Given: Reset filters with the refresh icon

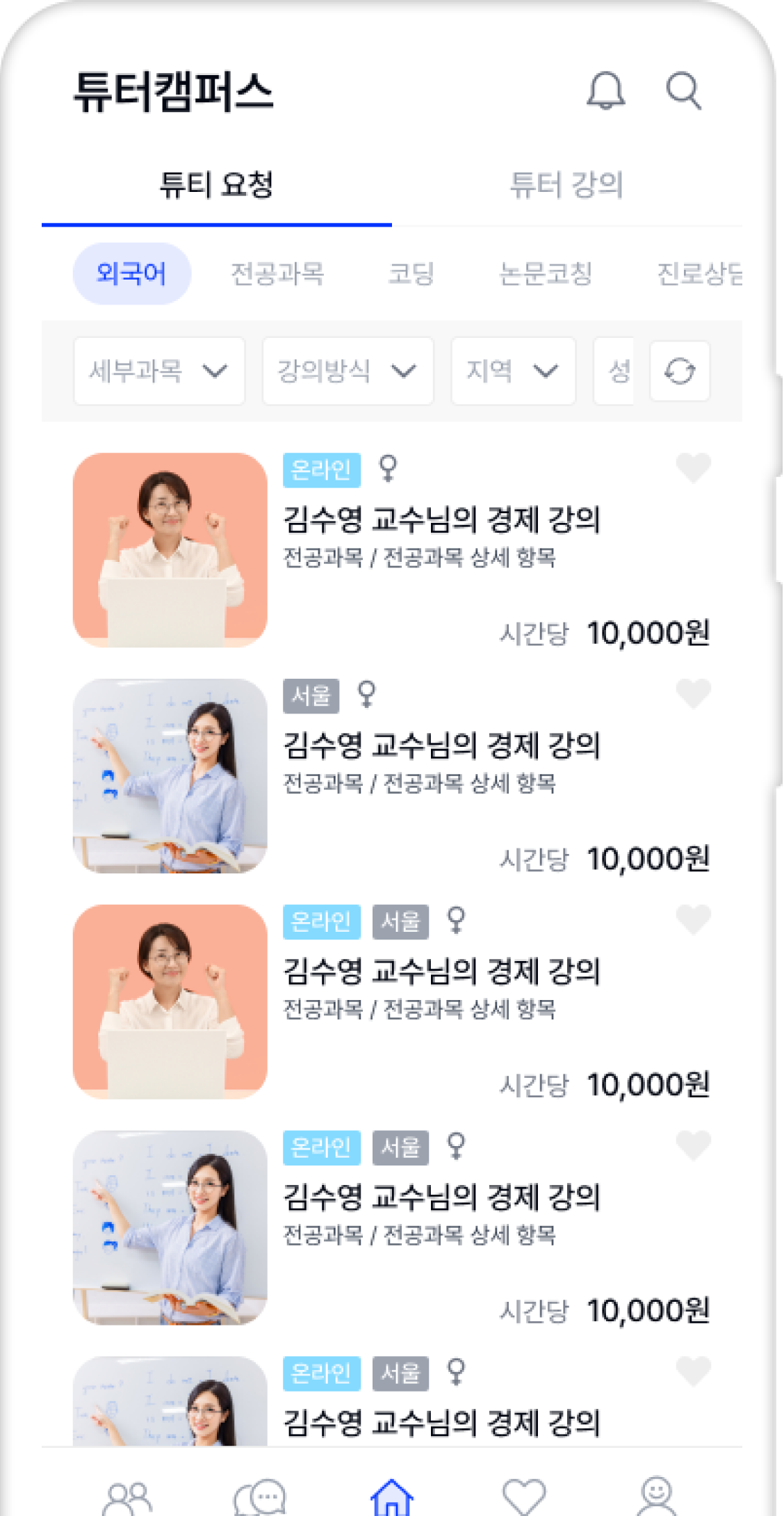Looking at the screenshot, I should click(679, 371).
